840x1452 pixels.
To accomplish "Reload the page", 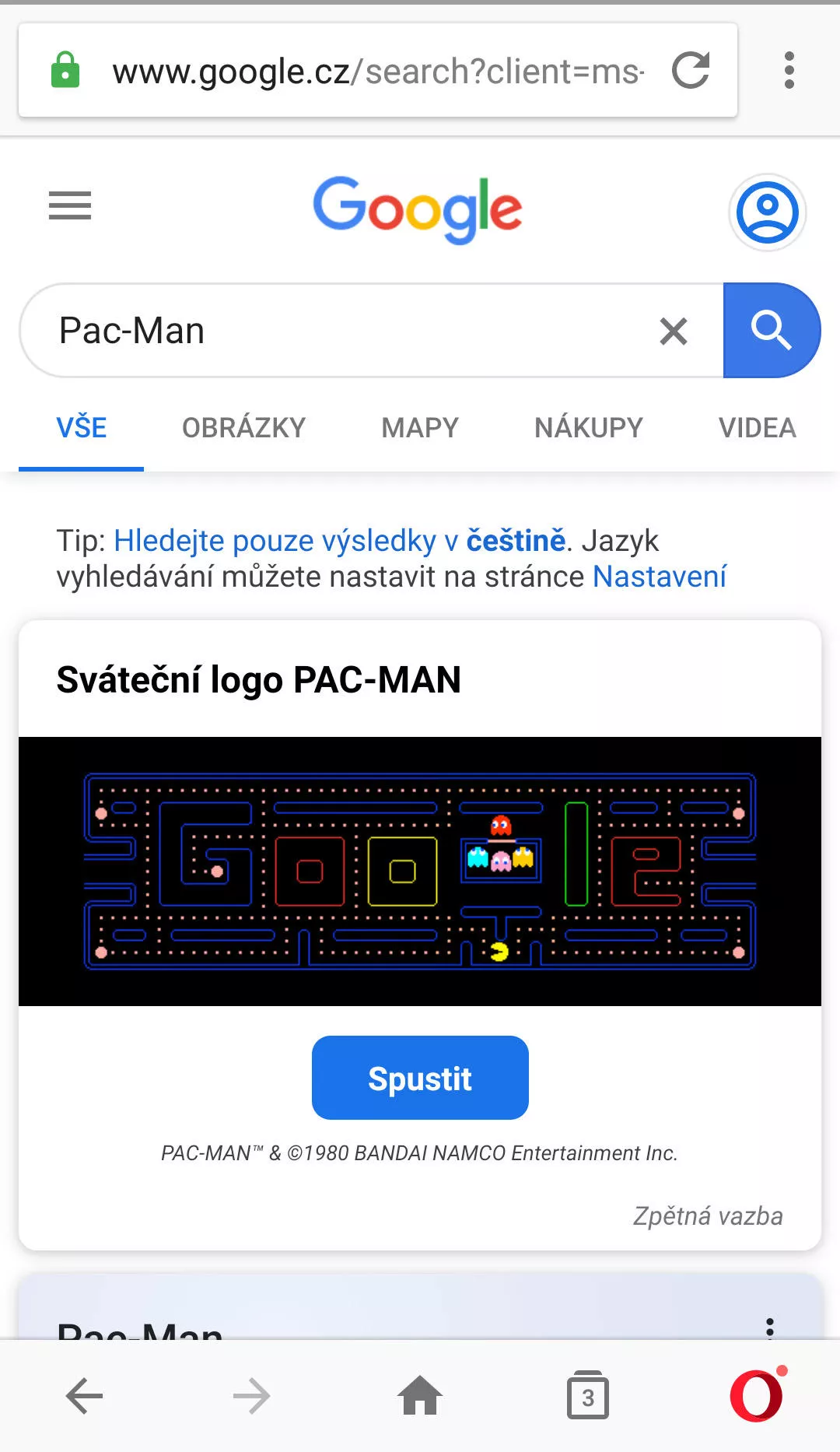I will [691, 71].
